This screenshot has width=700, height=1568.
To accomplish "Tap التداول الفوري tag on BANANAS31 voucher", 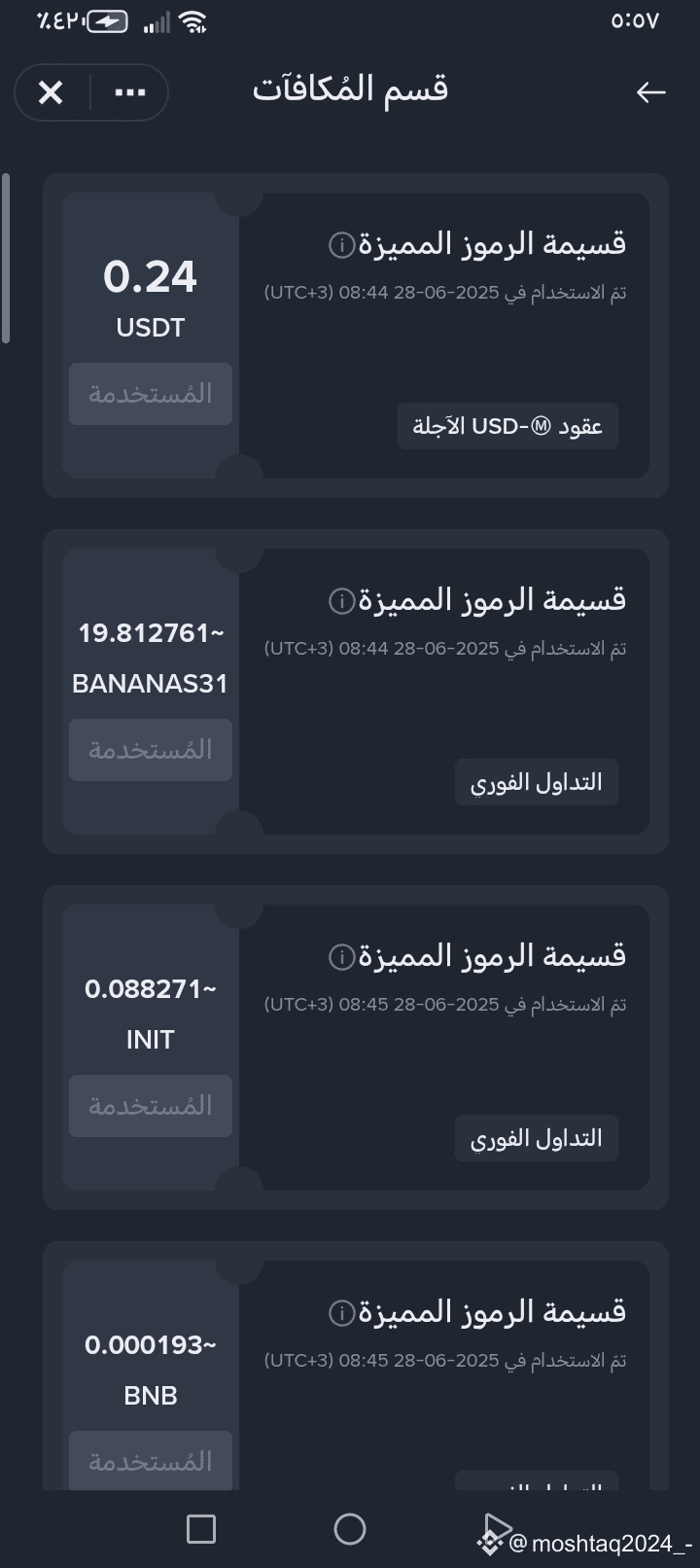I will click(x=537, y=782).
